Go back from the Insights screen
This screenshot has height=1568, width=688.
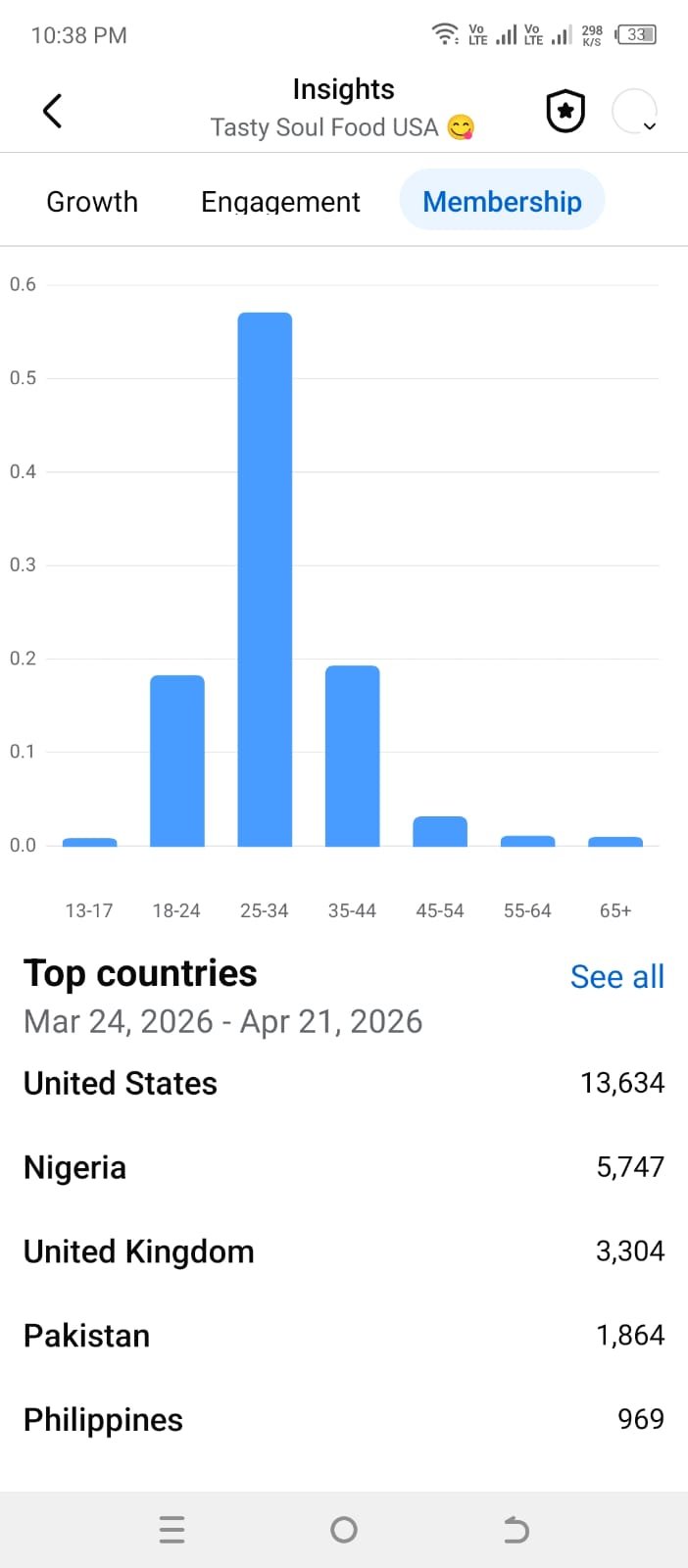[x=53, y=111]
